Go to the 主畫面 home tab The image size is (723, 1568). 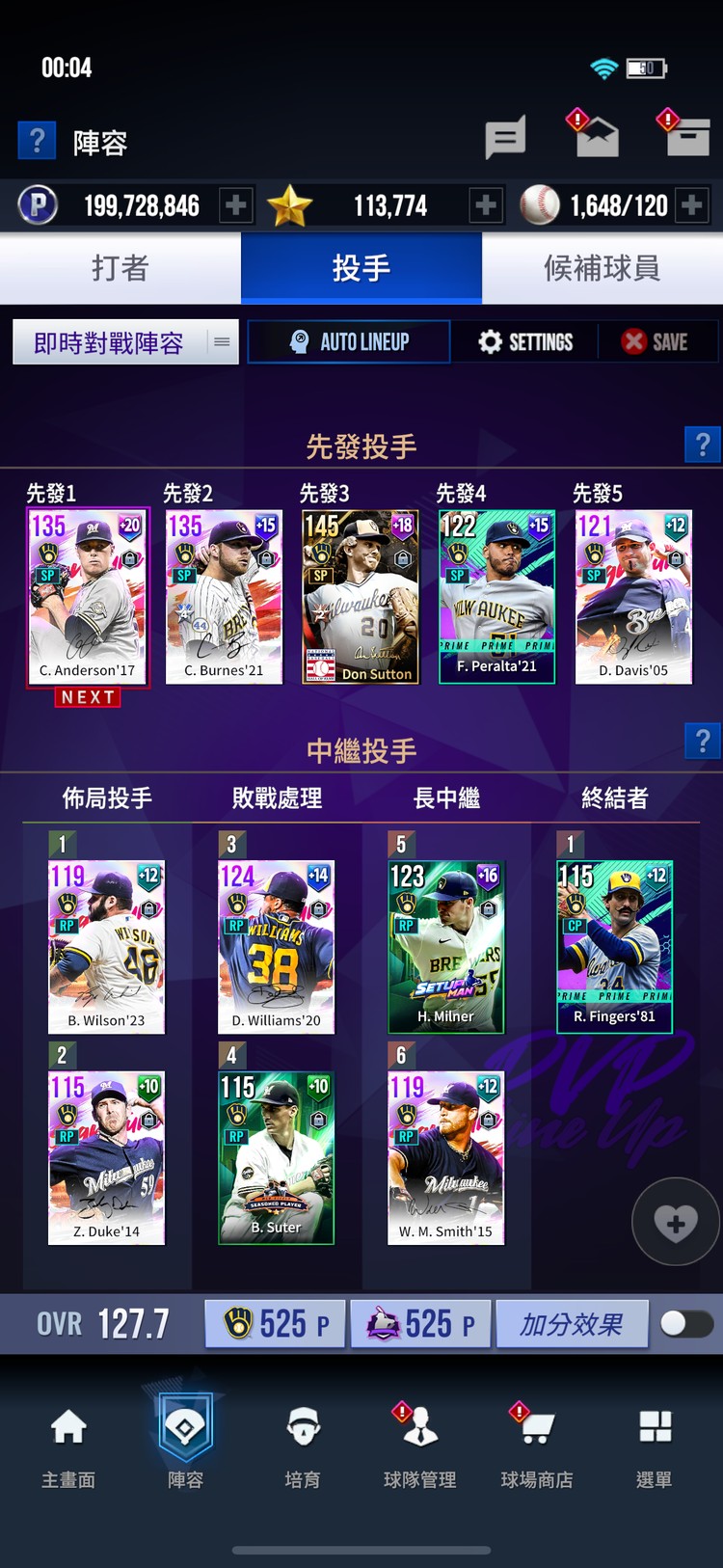[68, 1443]
